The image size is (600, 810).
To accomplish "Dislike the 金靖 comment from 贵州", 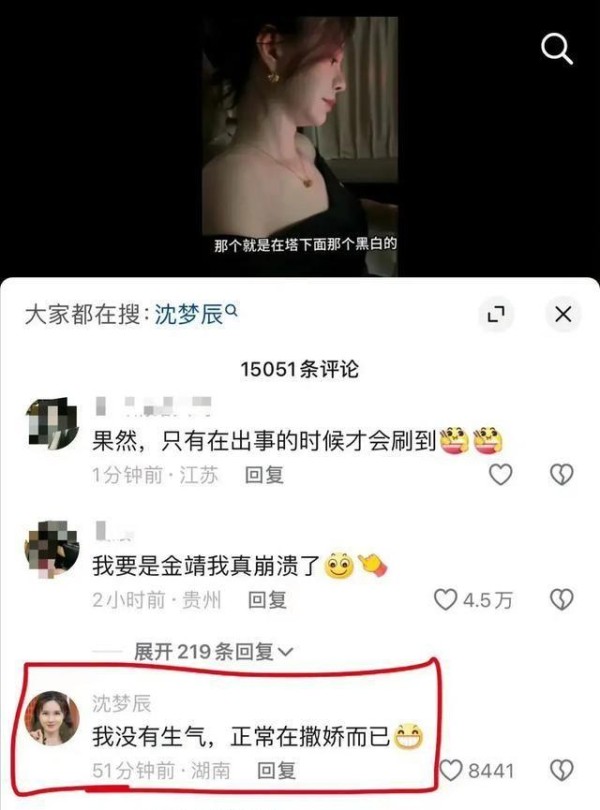I will (562, 599).
